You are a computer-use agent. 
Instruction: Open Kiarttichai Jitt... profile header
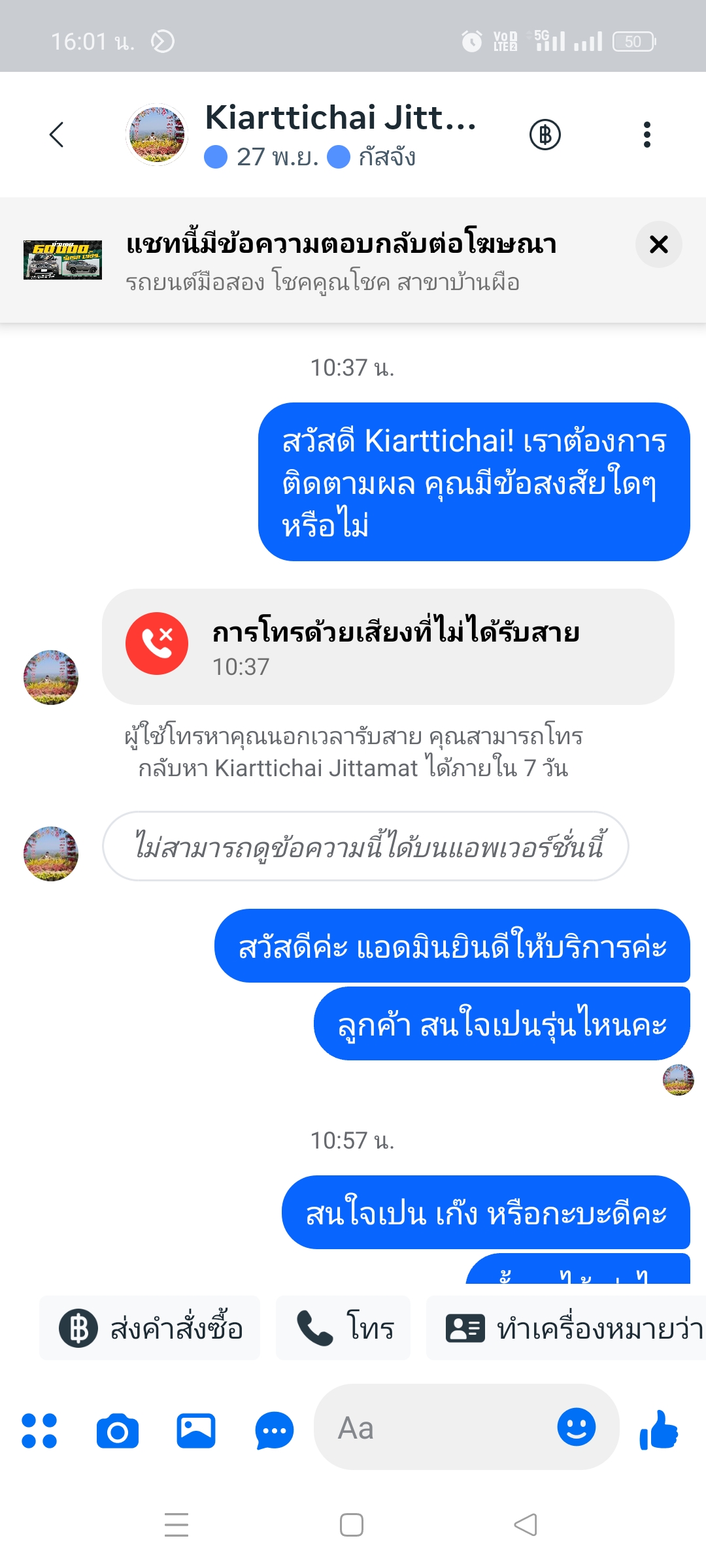(x=340, y=134)
